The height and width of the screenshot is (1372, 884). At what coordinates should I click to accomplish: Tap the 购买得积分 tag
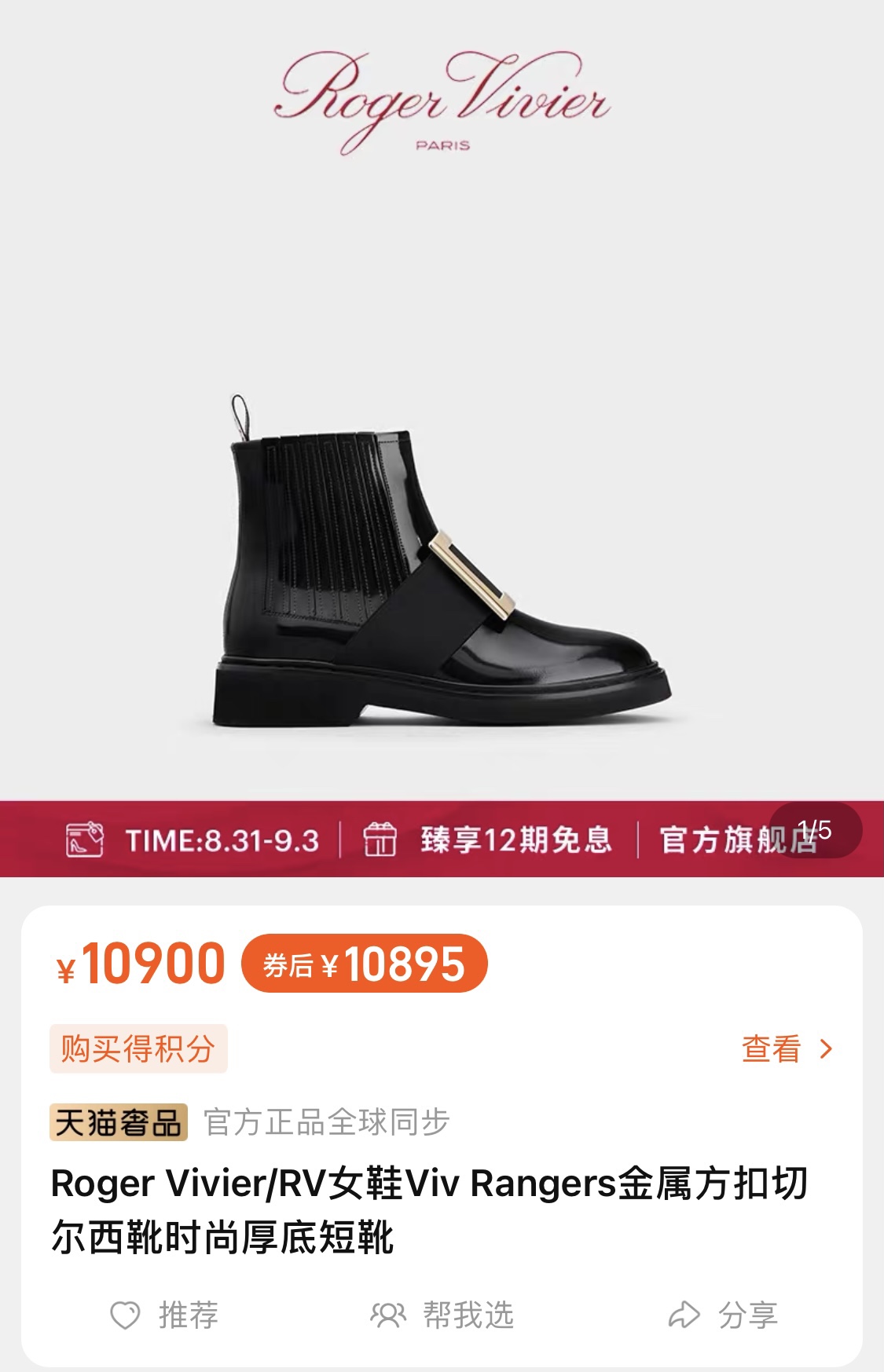(x=138, y=1048)
